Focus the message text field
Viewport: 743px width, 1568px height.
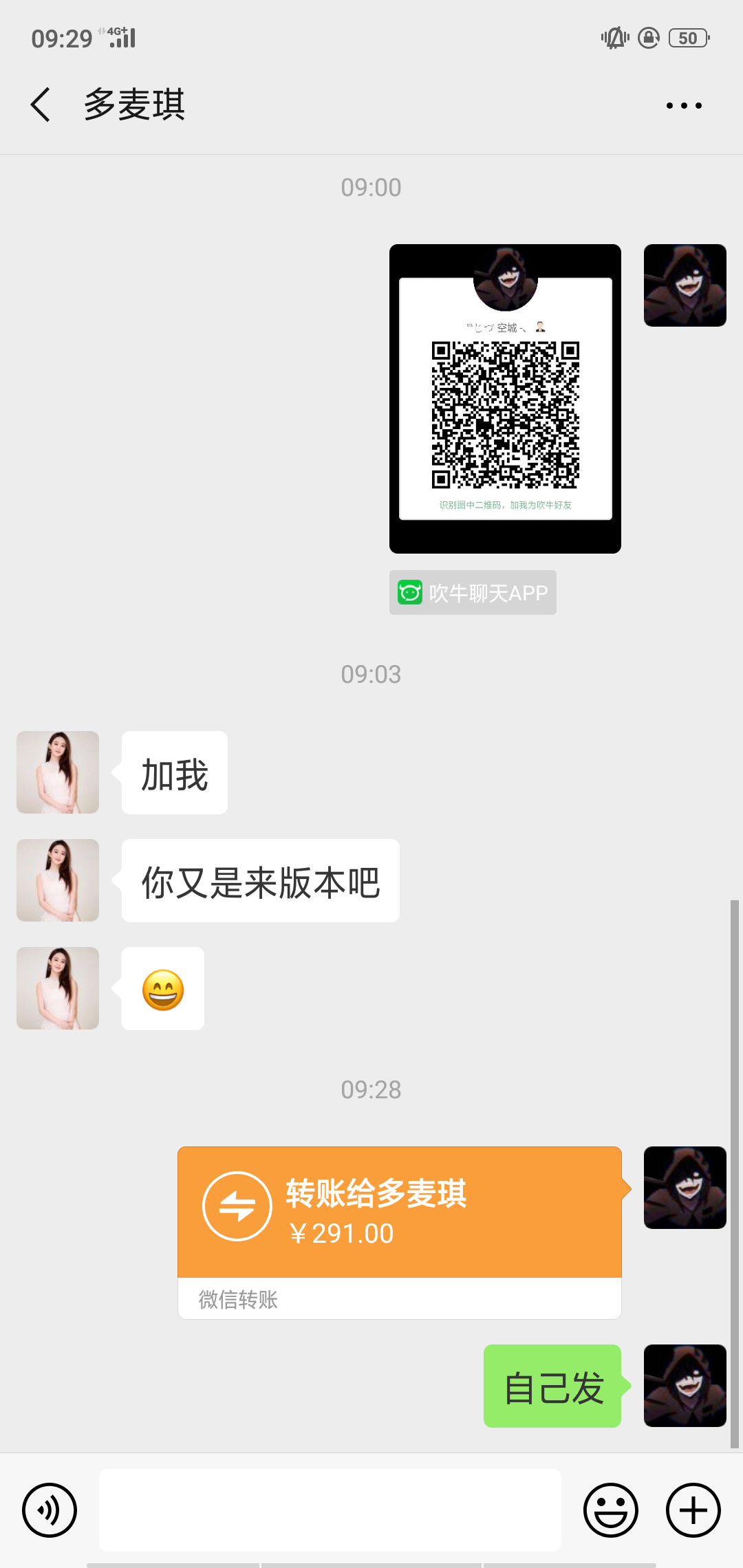(330, 1510)
